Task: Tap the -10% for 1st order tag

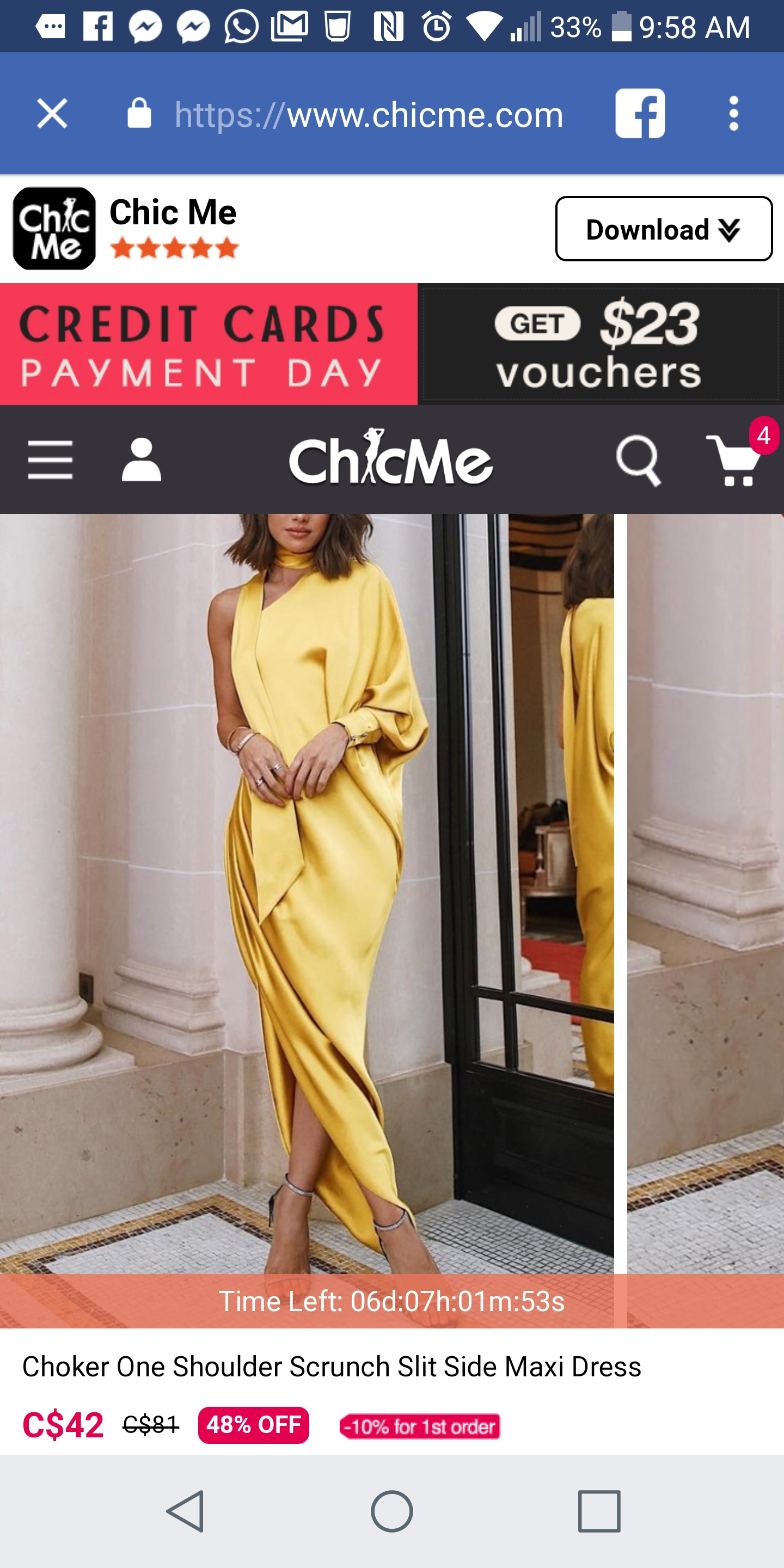Action: pyautogui.click(x=420, y=1426)
